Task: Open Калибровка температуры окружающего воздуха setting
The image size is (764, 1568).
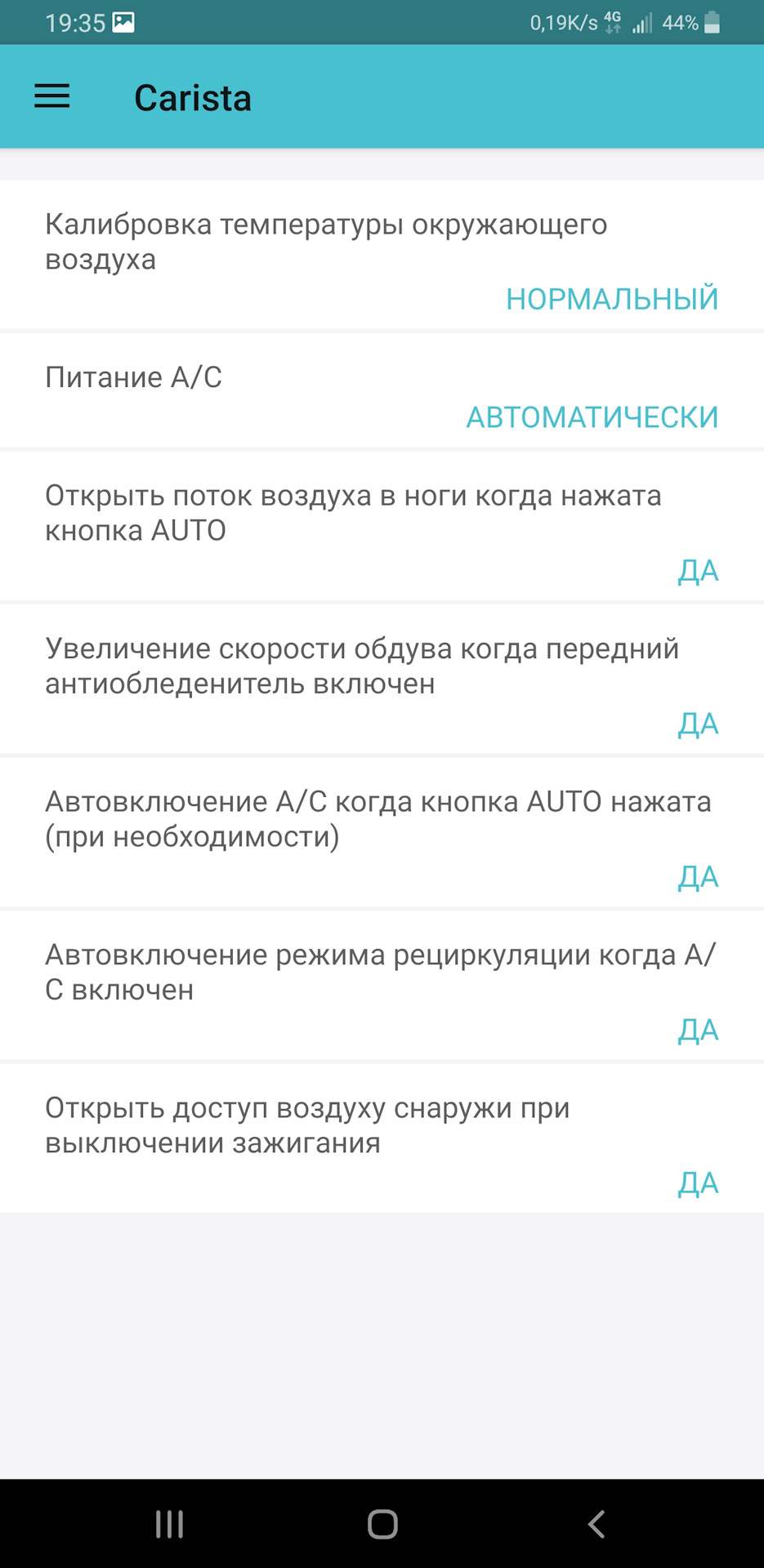Action: point(382,255)
